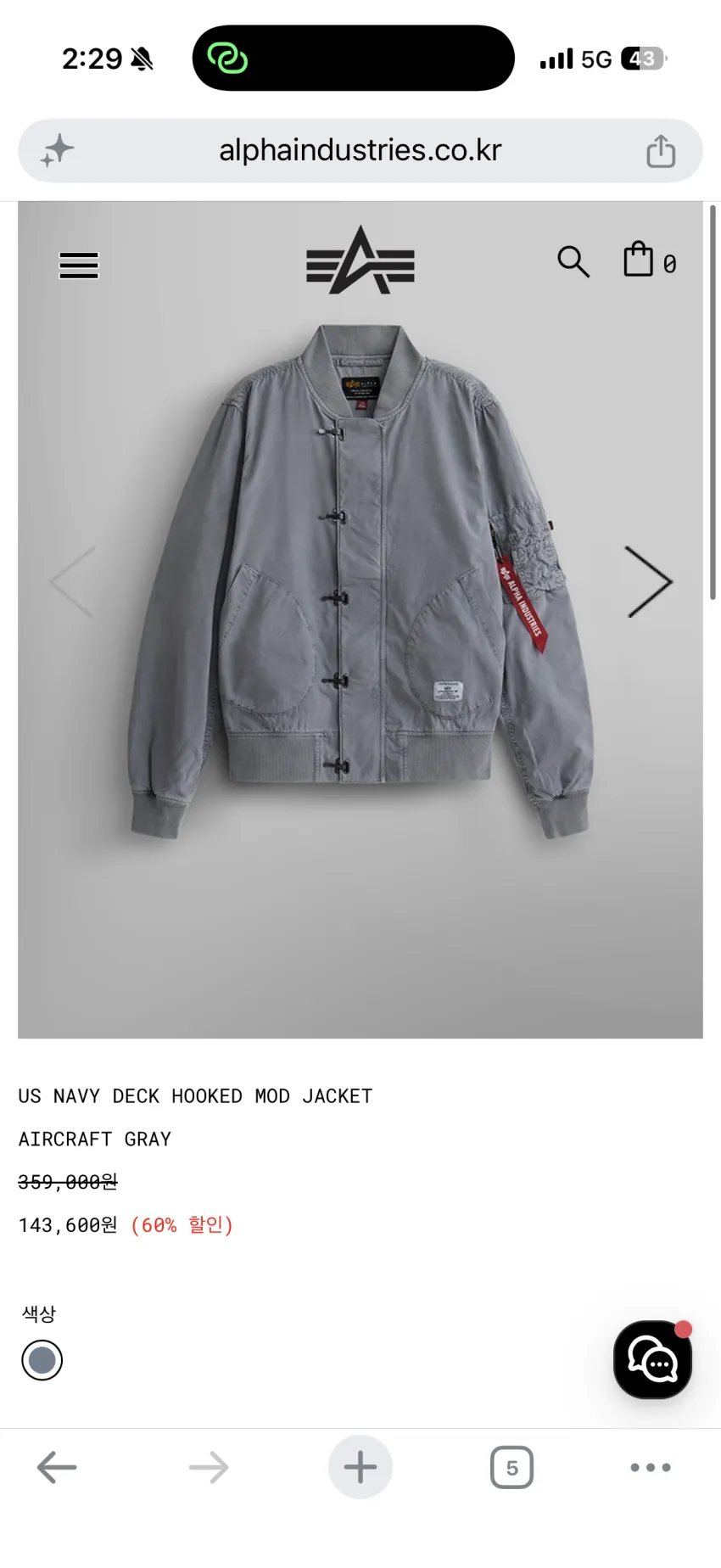This screenshot has width=721, height=1568.
Task: Open the browser sparkle assistant icon
Action: coord(58,151)
